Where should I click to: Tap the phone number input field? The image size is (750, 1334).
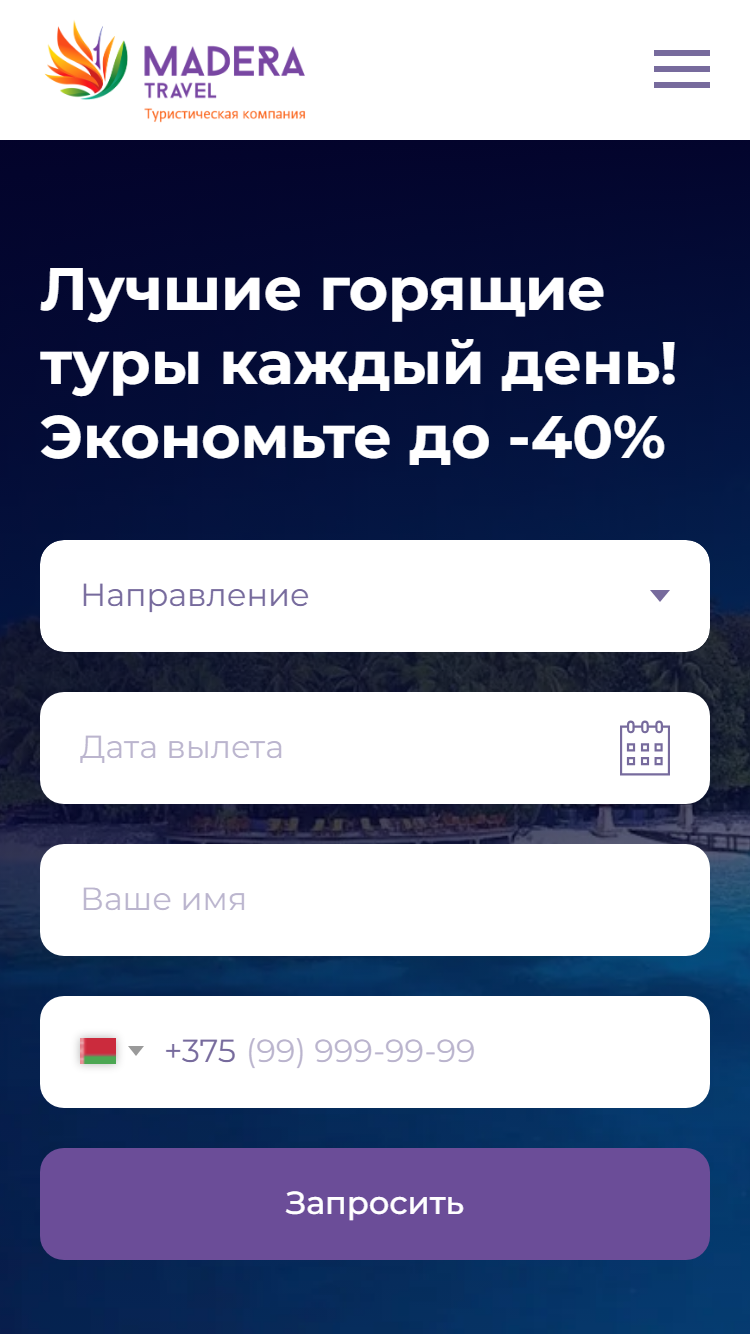(x=430, y=1052)
